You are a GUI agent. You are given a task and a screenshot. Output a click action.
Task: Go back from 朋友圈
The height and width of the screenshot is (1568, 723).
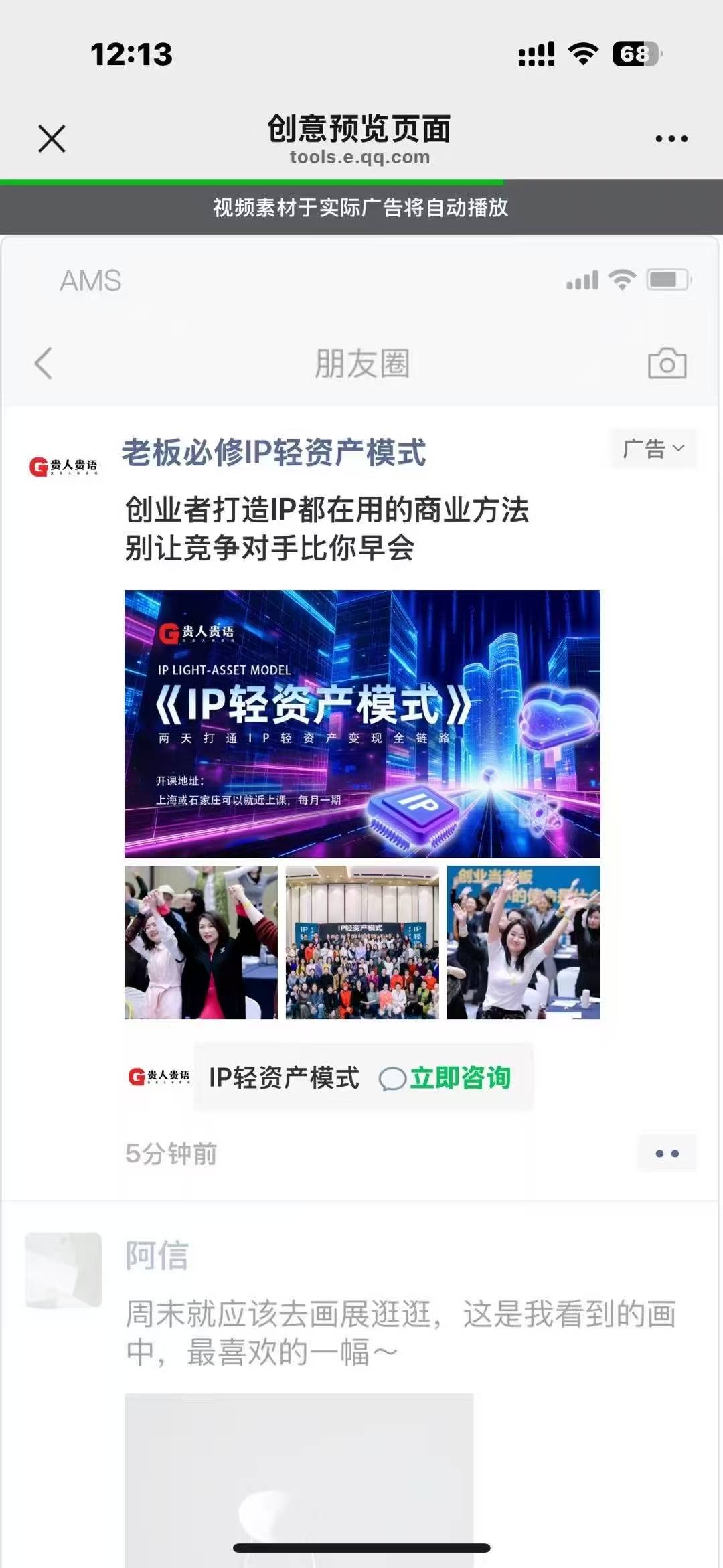tap(44, 364)
